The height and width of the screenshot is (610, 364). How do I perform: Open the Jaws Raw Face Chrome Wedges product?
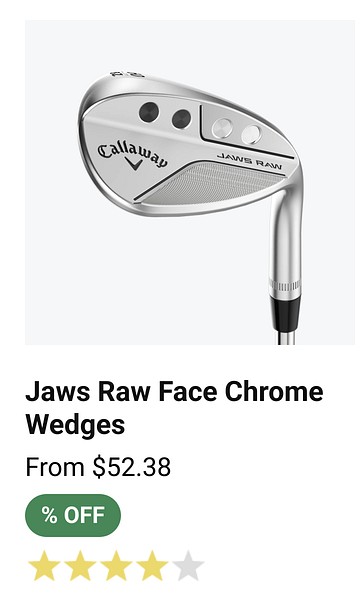[x=174, y=408]
